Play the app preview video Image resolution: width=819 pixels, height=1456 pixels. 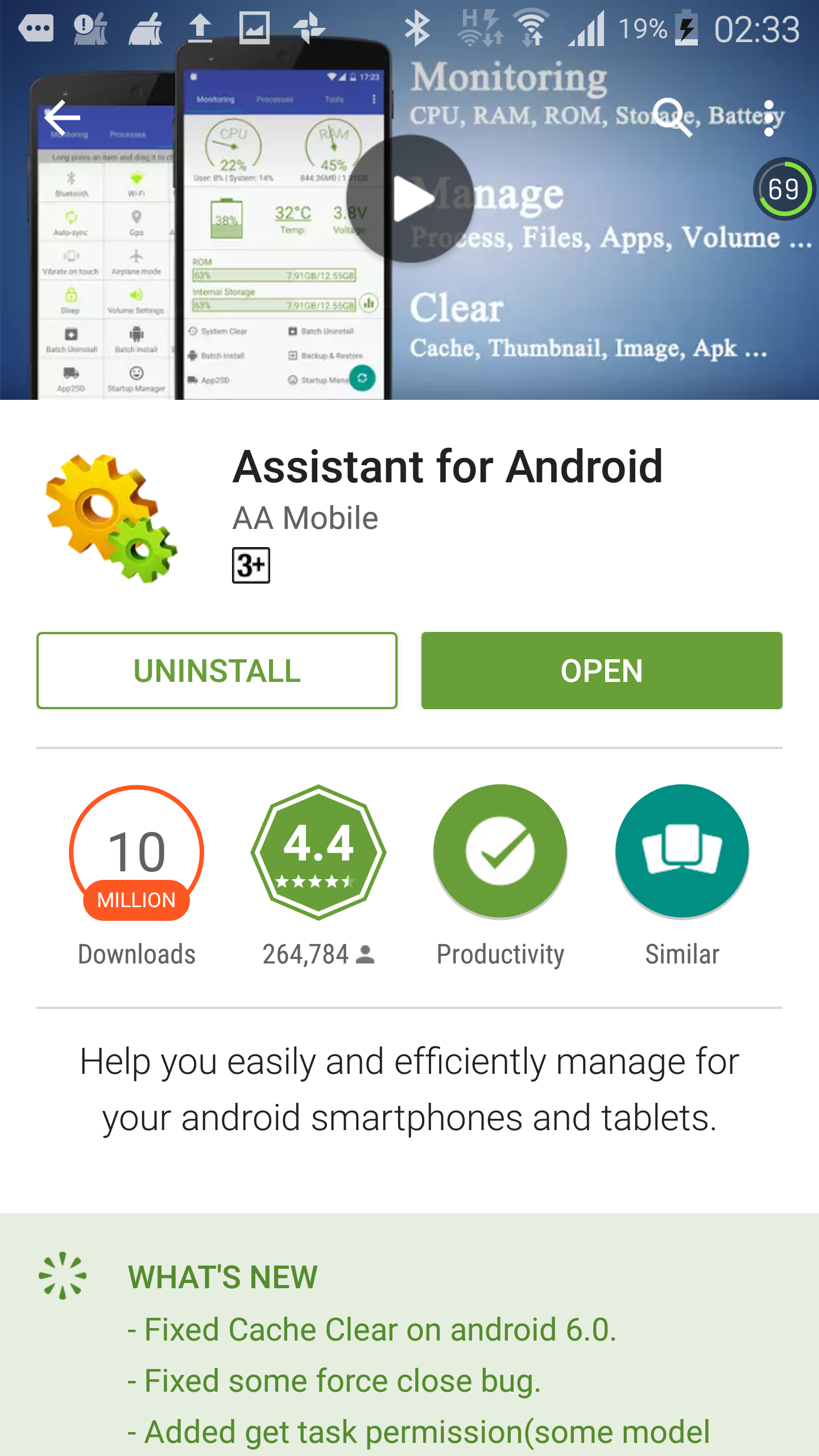410,198
